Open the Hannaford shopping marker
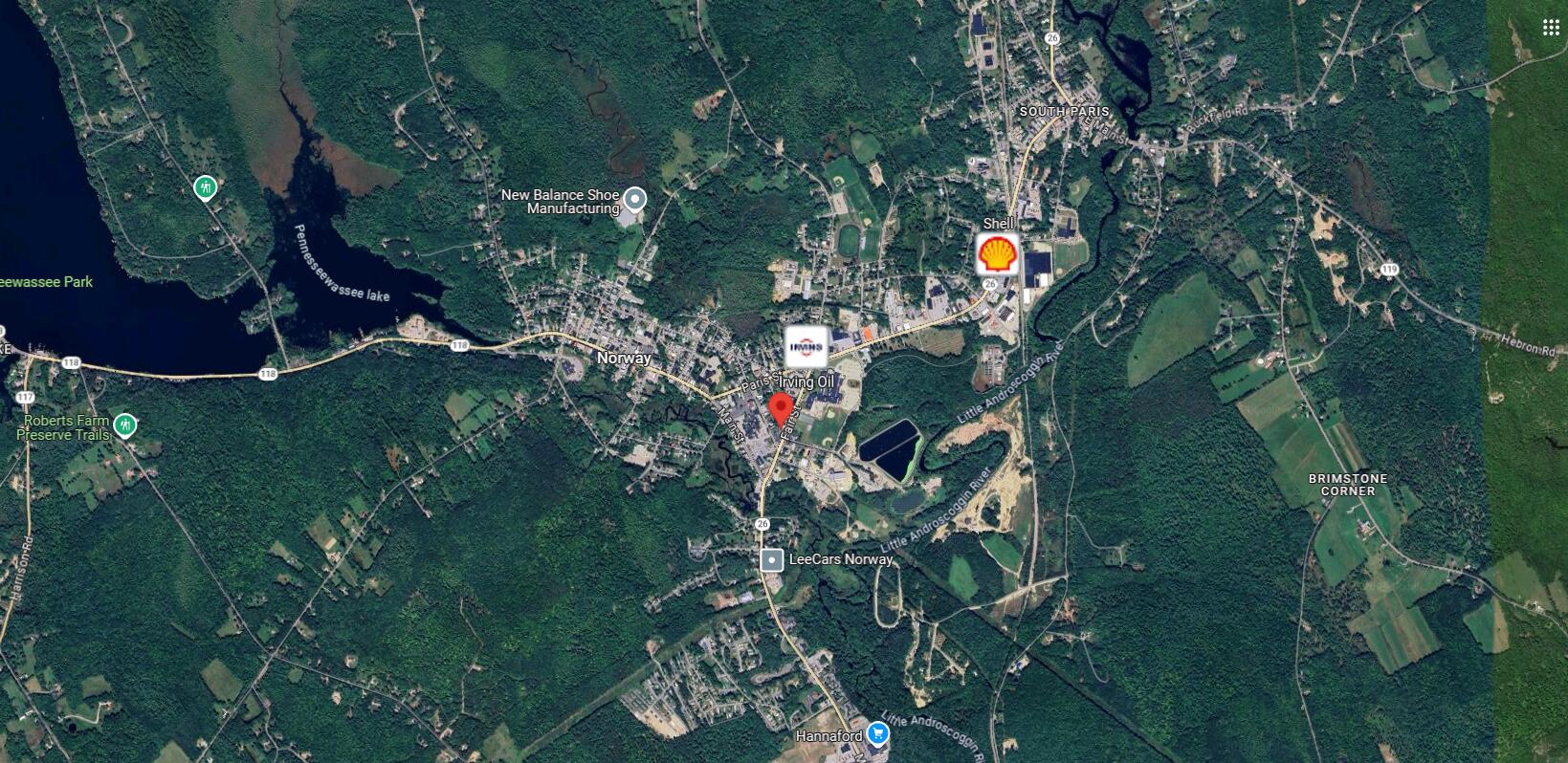The width and height of the screenshot is (1568, 763). 877,734
